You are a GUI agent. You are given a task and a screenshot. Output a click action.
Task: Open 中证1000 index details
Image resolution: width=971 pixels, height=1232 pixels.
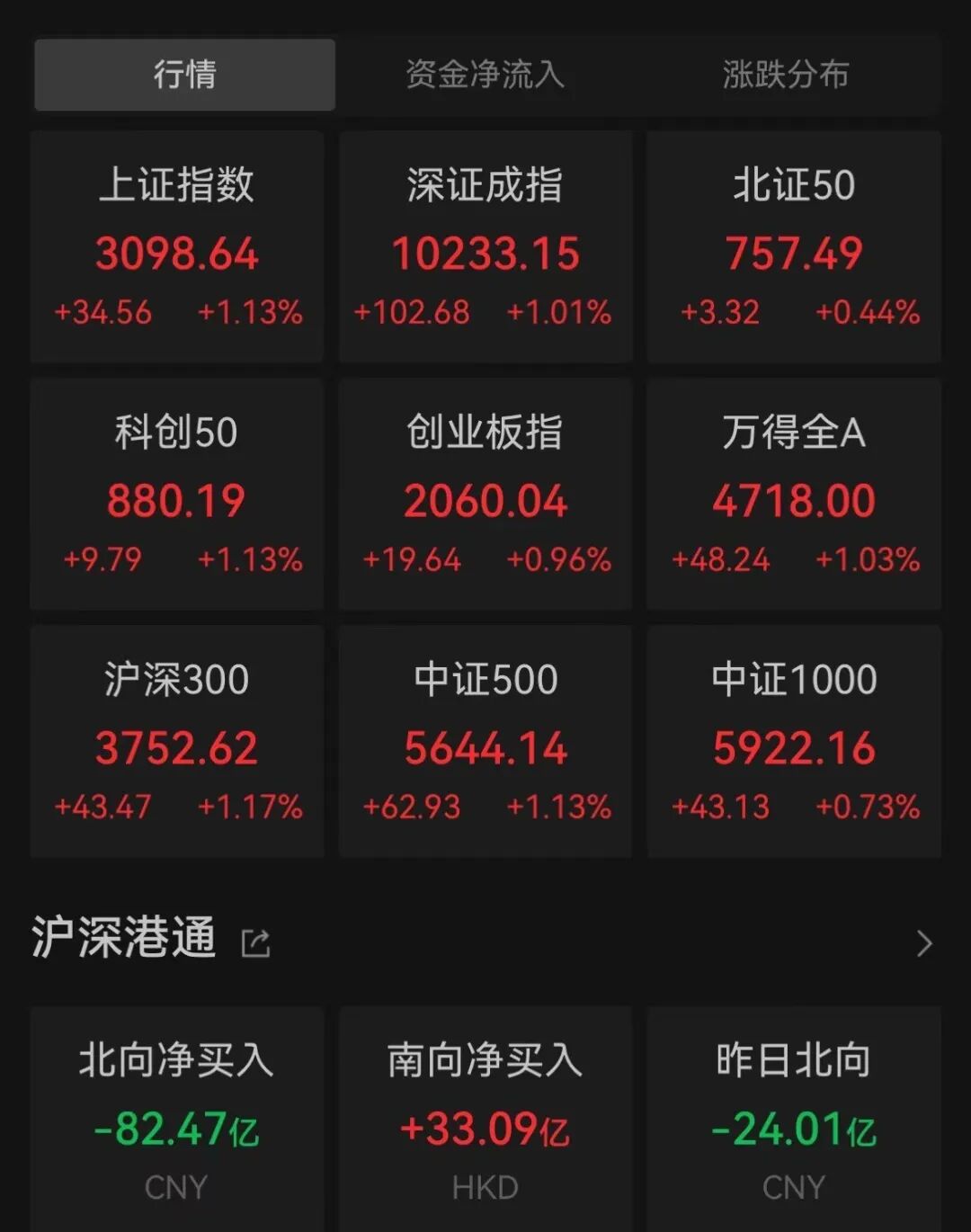click(x=794, y=741)
